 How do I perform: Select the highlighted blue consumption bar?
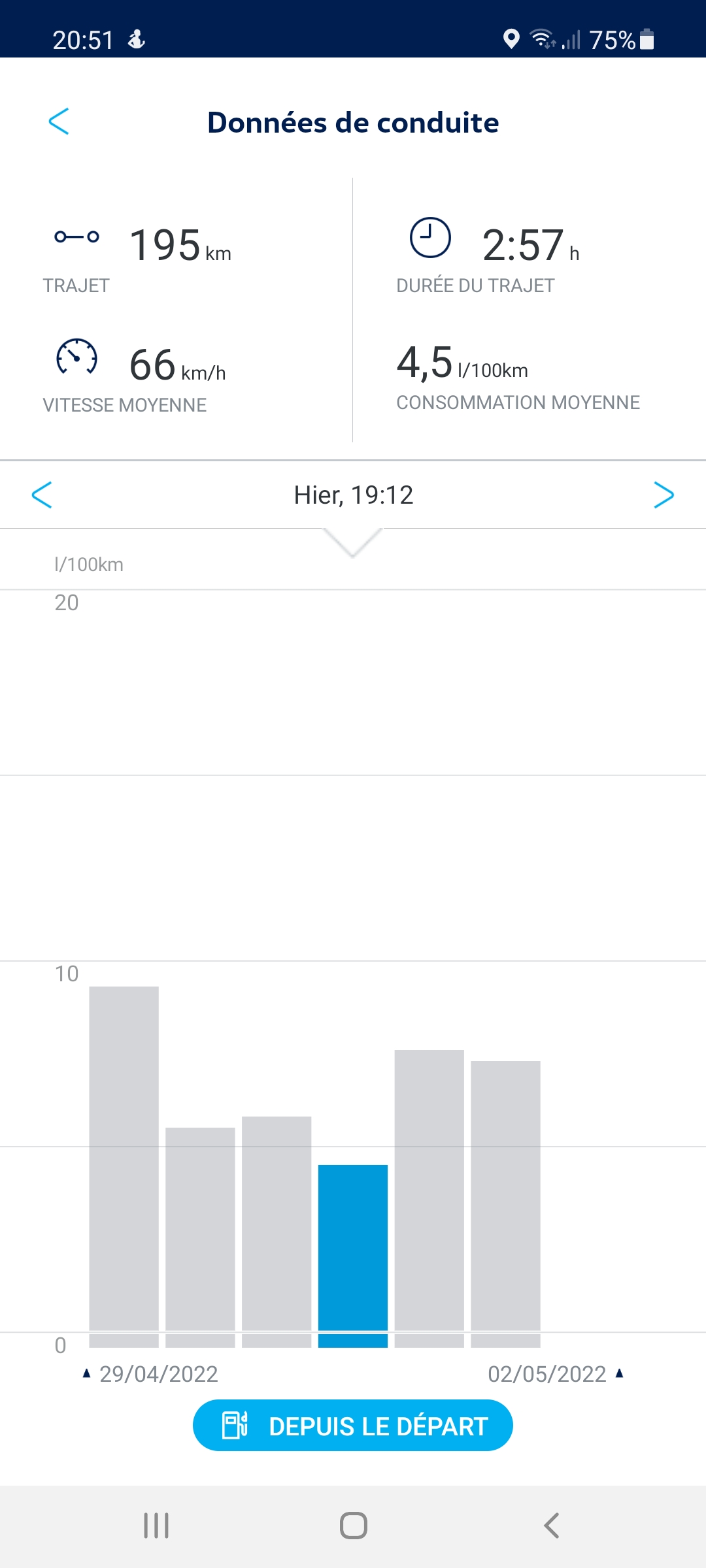(x=353, y=1256)
